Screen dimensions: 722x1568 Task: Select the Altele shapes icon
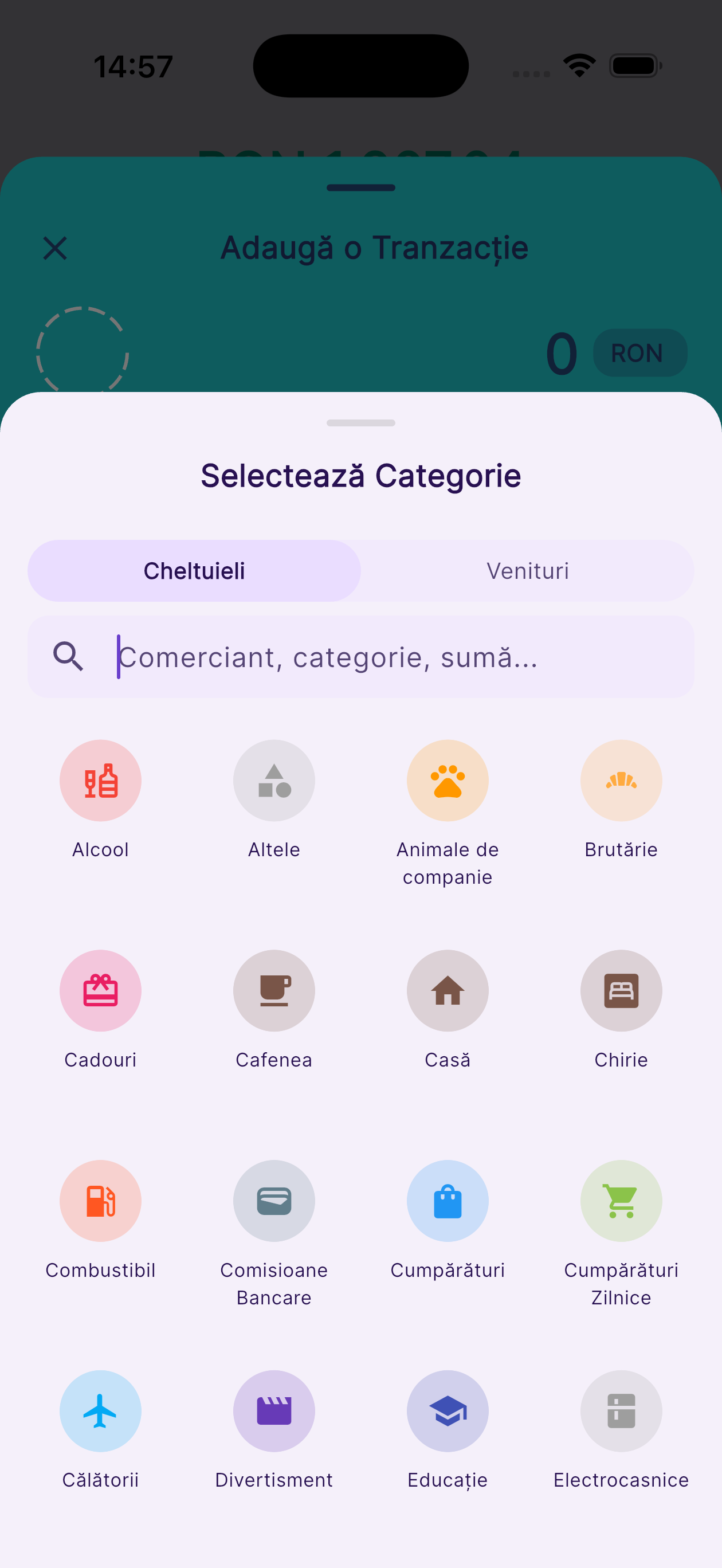click(x=274, y=781)
